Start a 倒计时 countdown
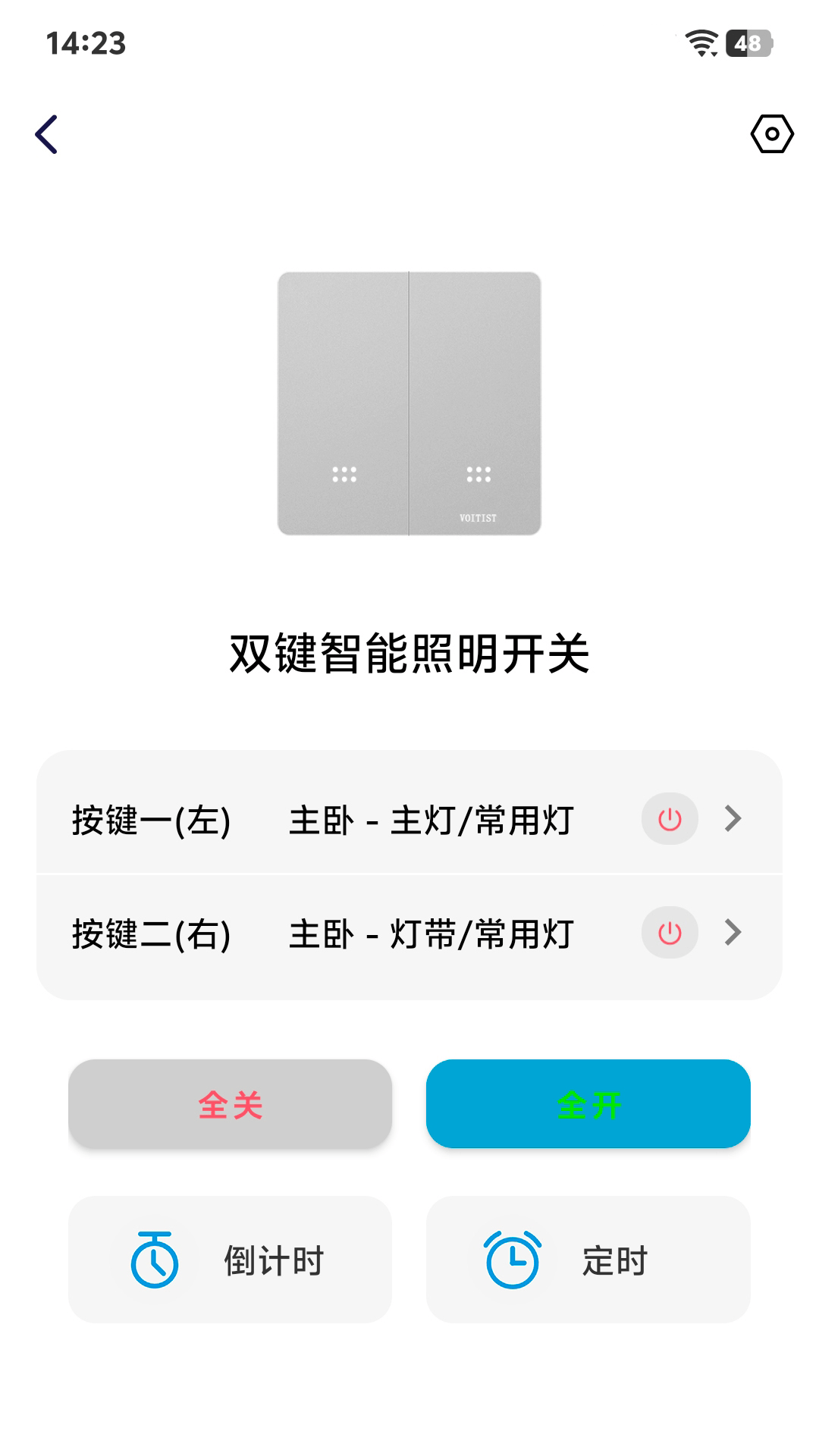819x1456 pixels. point(230,1257)
